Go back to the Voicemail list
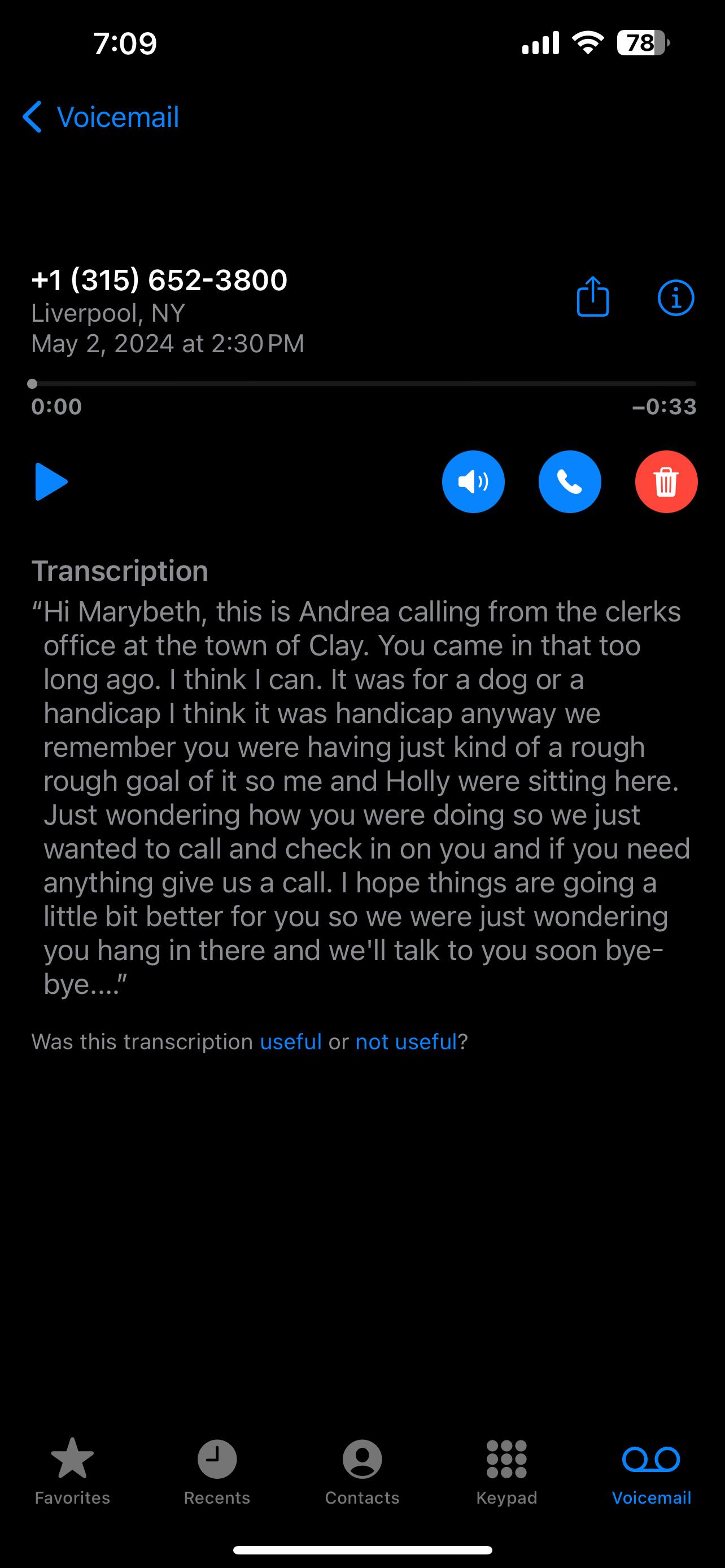Viewport: 725px width, 1568px height. tap(101, 117)
